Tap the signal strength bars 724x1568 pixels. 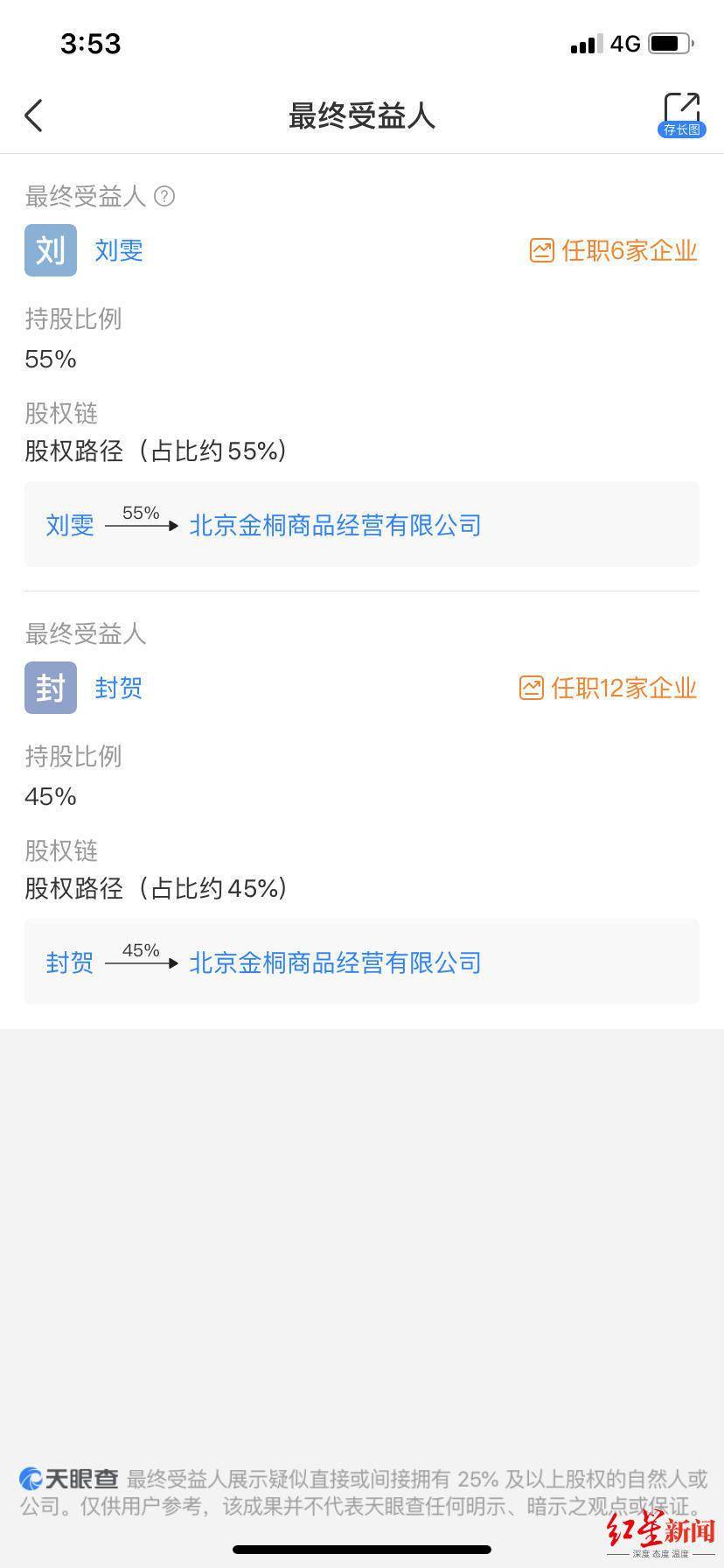588,44
